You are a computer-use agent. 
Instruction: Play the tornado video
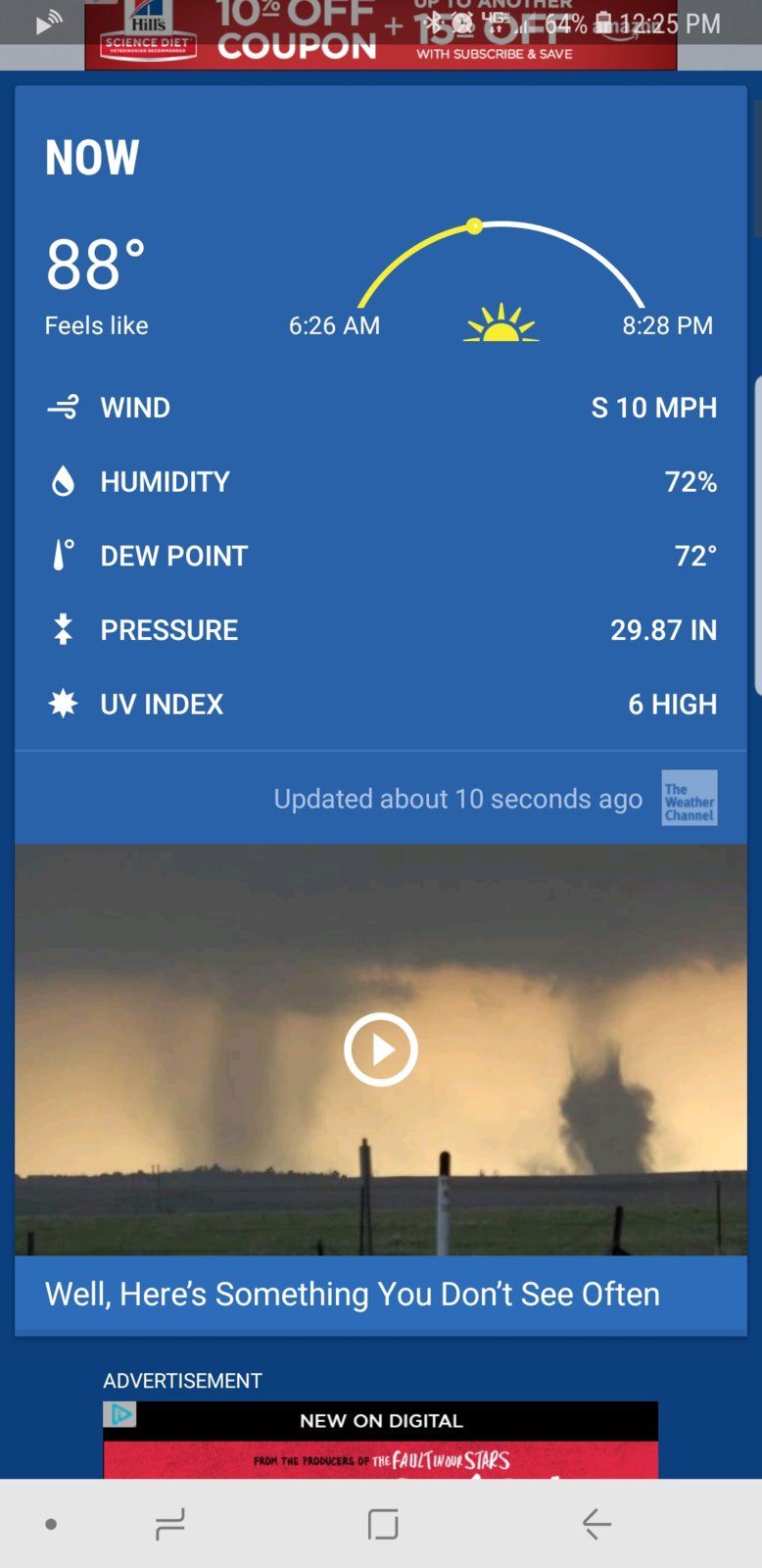pos(381,1049)
